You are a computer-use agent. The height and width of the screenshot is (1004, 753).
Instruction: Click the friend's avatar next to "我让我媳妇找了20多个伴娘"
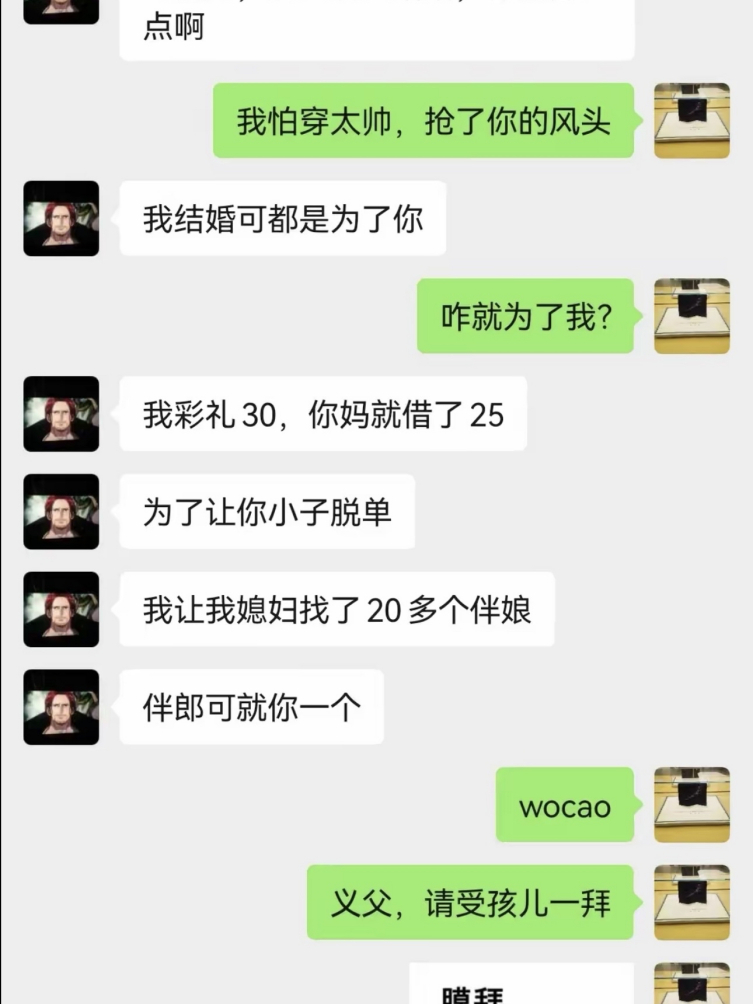point(62,611)
